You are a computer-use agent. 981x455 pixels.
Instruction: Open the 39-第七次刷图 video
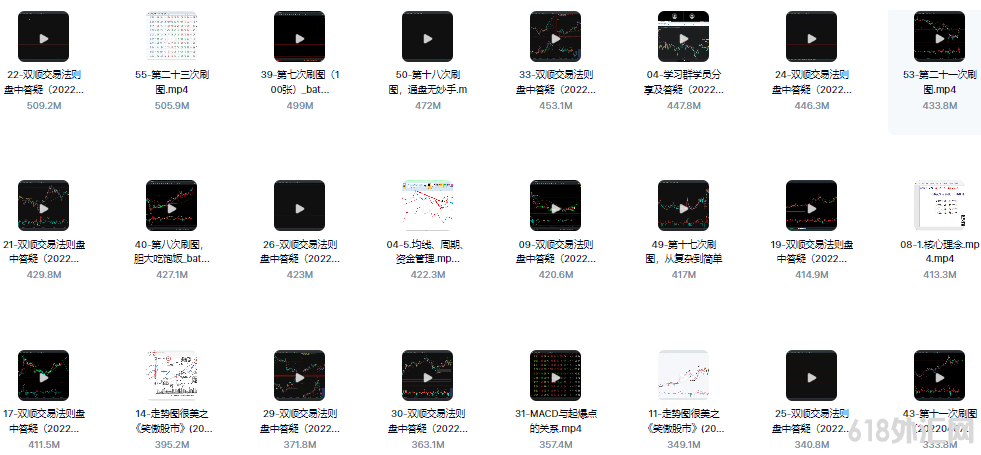[x=299, y=38]
